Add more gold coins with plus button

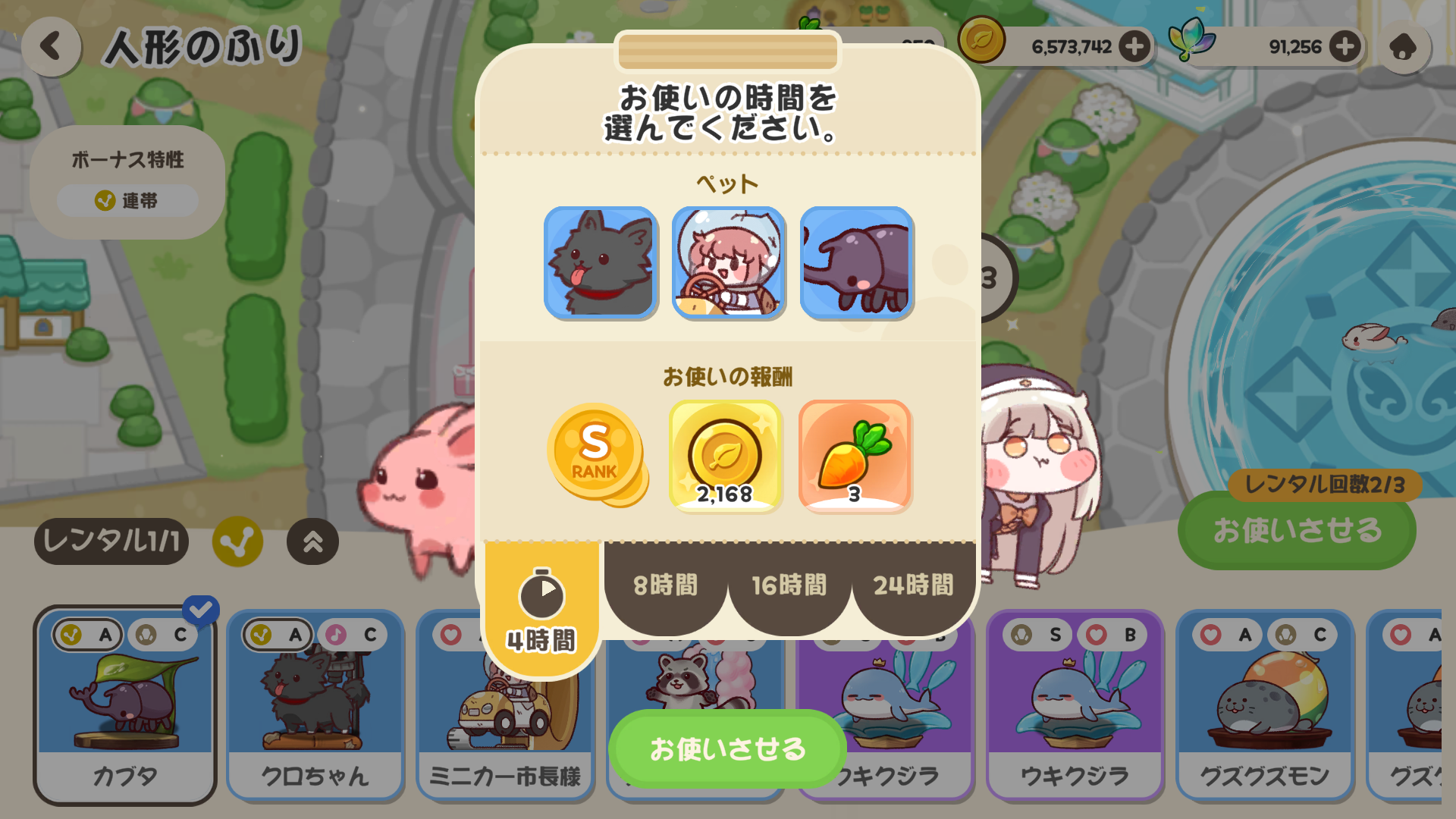click(1134, 47)
